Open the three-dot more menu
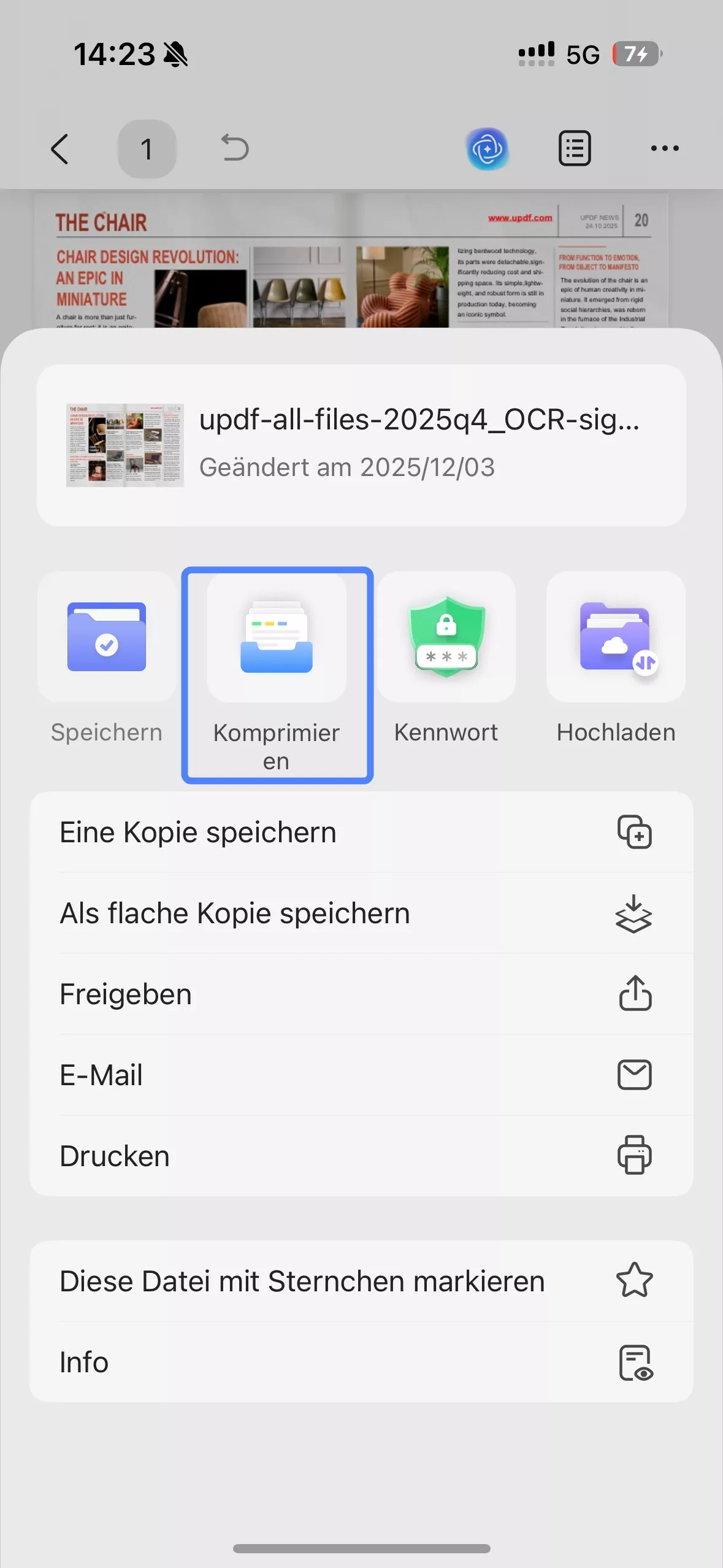The image size is (723, 1568). (665, 148)
